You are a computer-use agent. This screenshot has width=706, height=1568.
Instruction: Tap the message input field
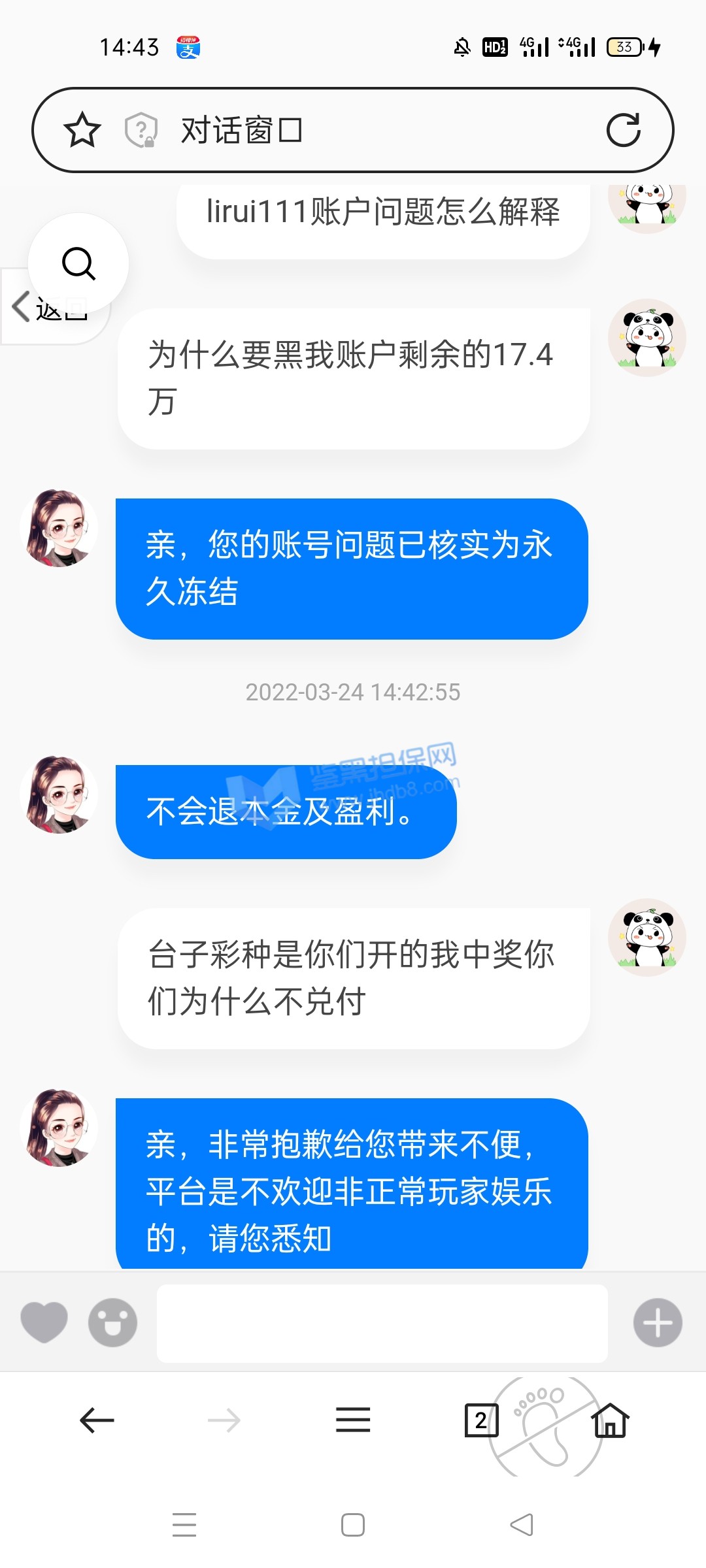(x=382, y=1323)
